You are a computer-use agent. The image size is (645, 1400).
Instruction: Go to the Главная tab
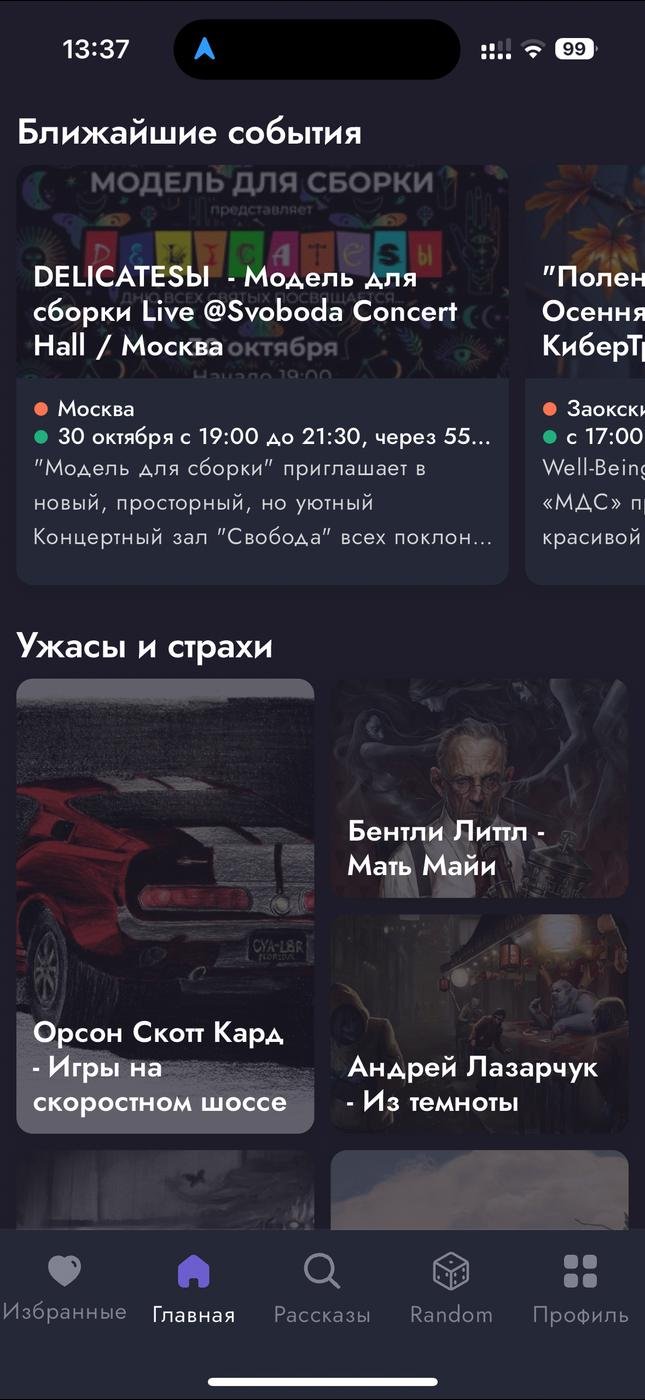pyautogui.click(x=193, y=1288)
